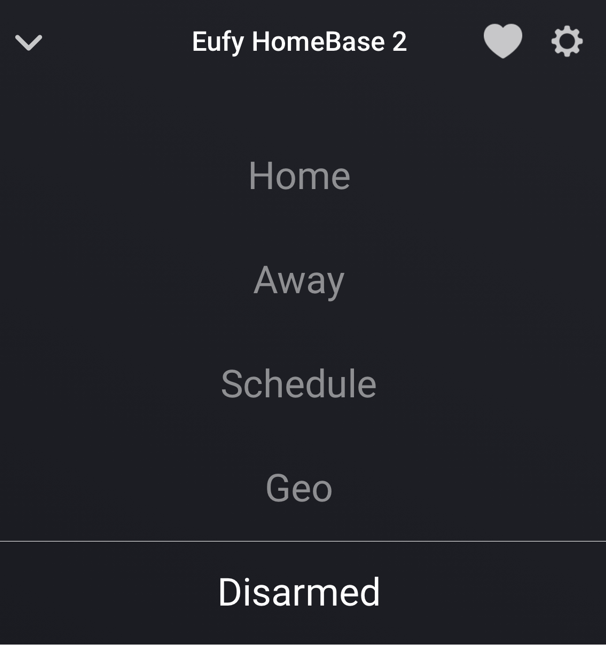Choose the Schedule mode
This screenshot has height=645, width=606.
pyautogui.click(x=299, y=384)
